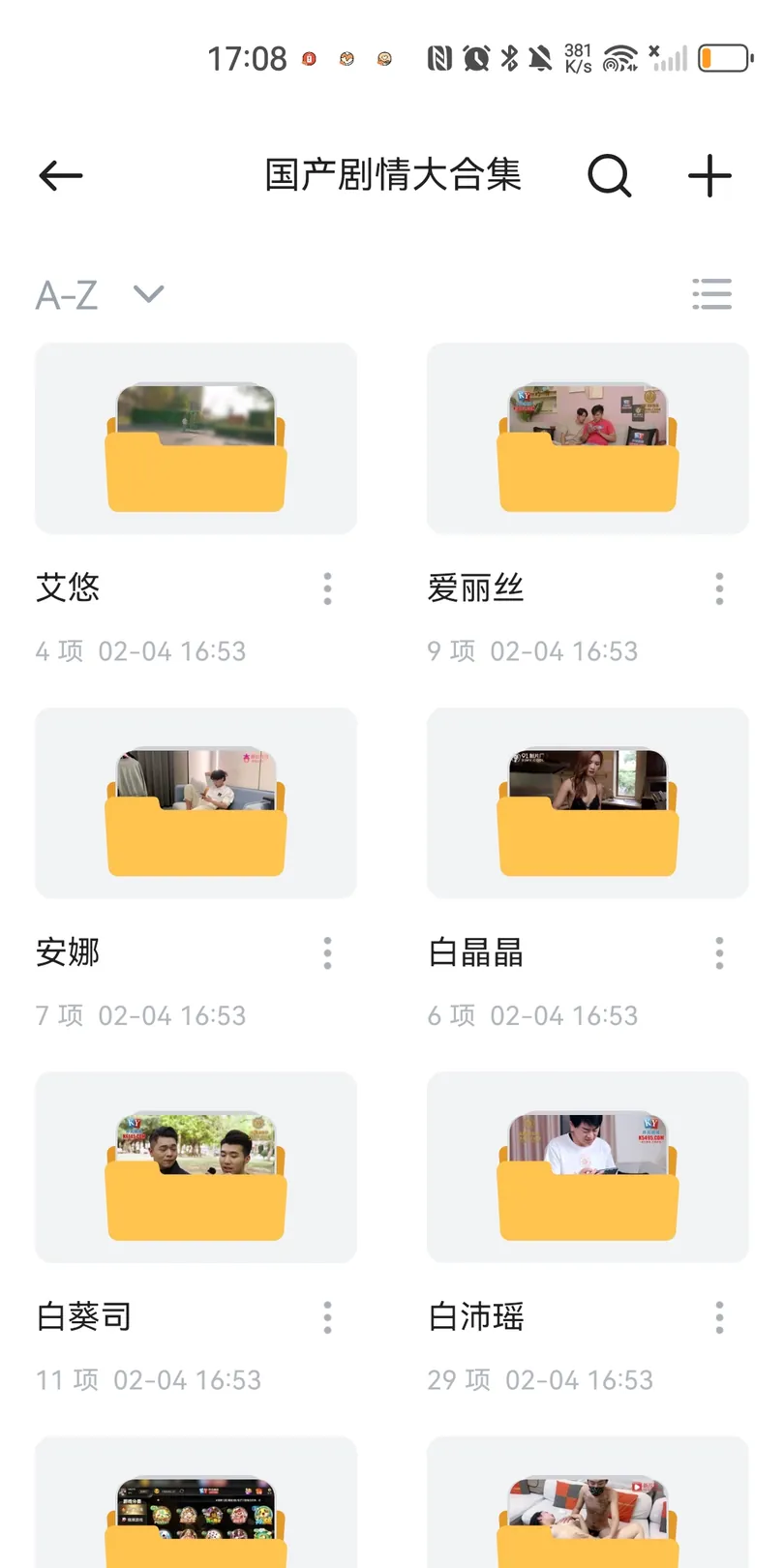Show more options for 安娜 folder

click(x=328, y=953)
